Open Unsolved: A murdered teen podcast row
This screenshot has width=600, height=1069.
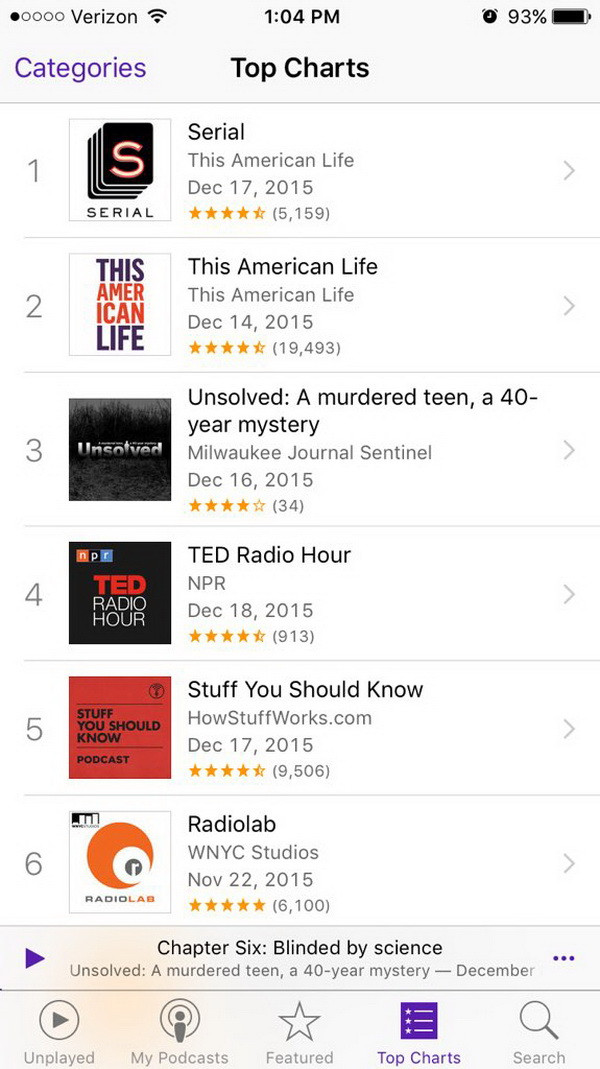300,450
